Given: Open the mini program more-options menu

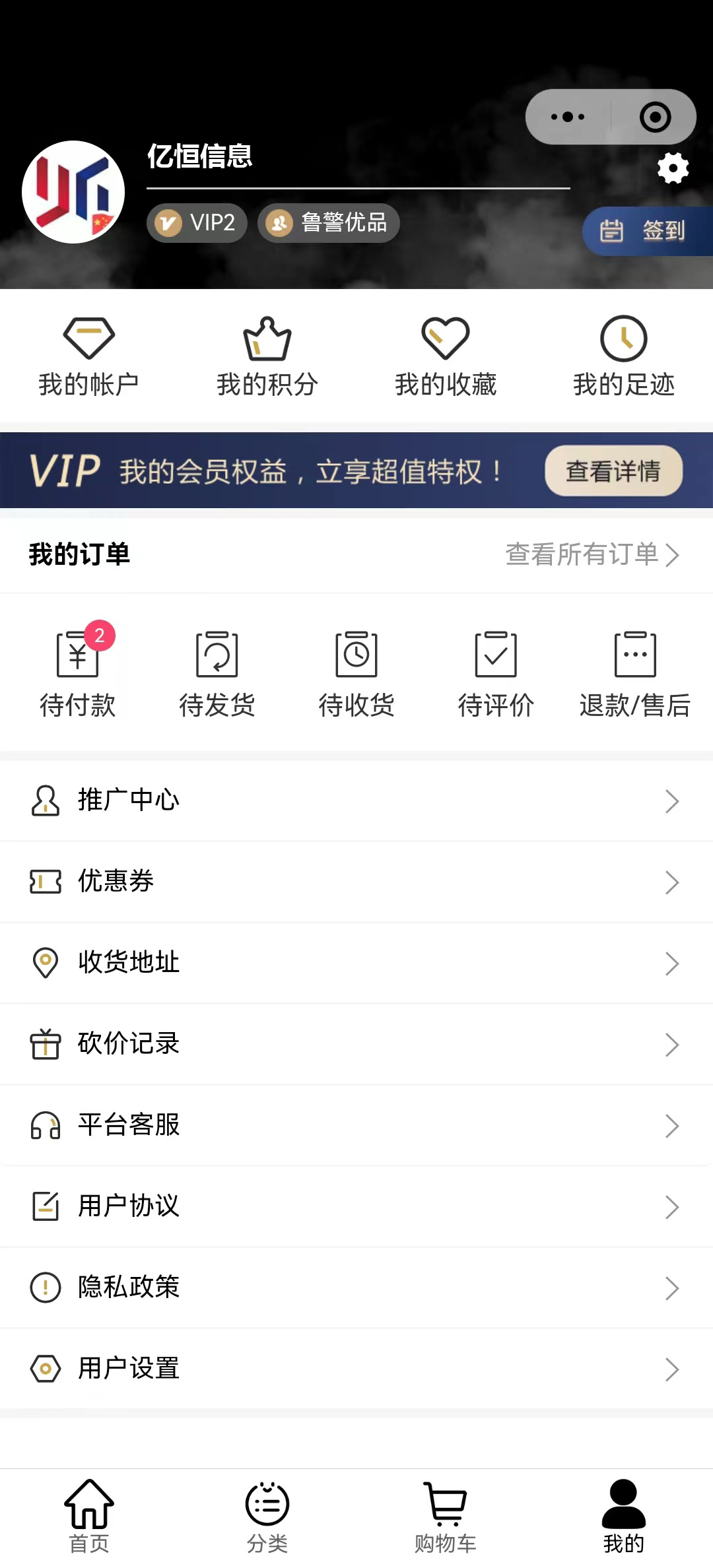Looking at the screenshot, I should 568,117.
